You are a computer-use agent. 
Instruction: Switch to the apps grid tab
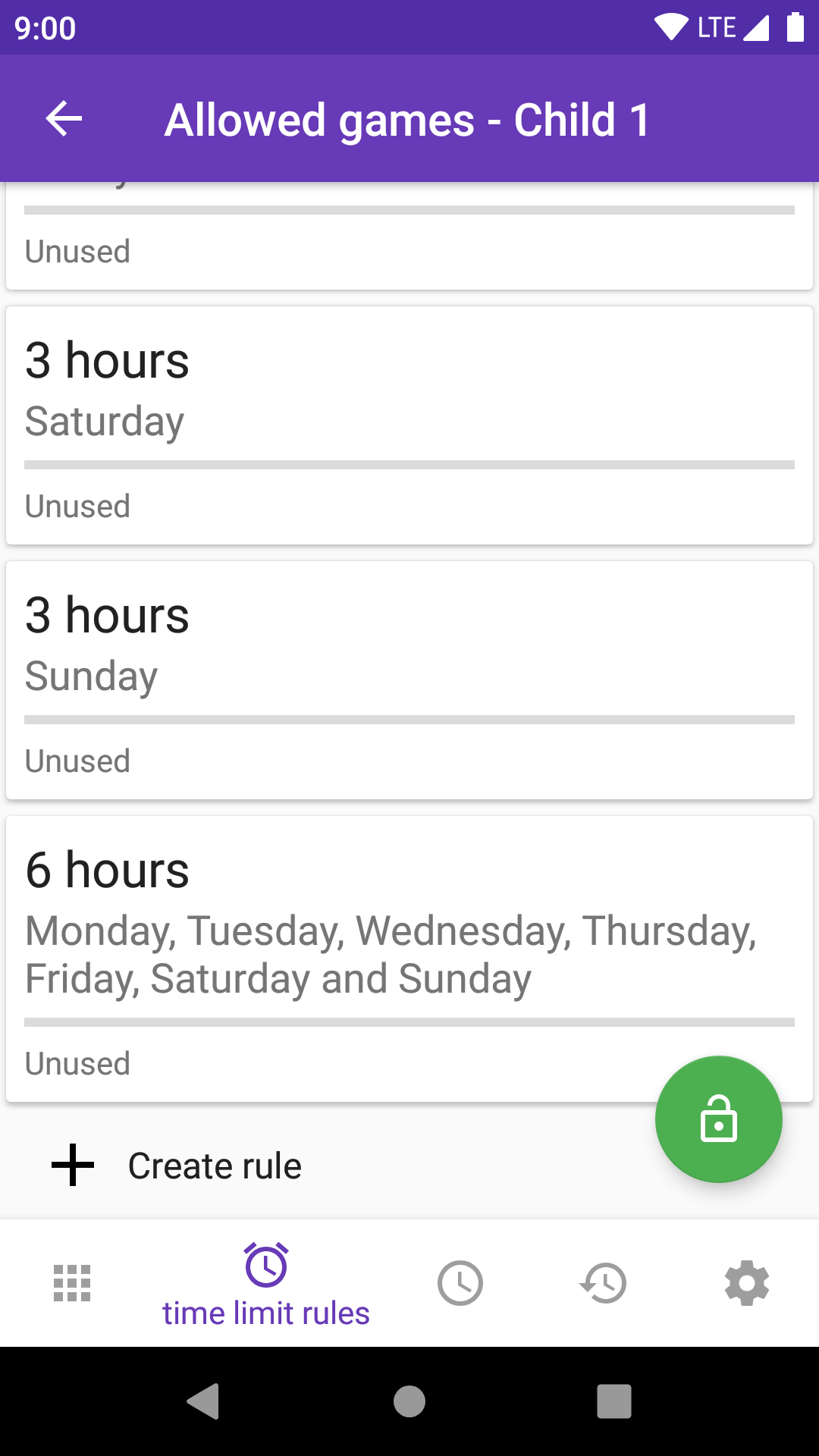click(x=72, y=1283)
